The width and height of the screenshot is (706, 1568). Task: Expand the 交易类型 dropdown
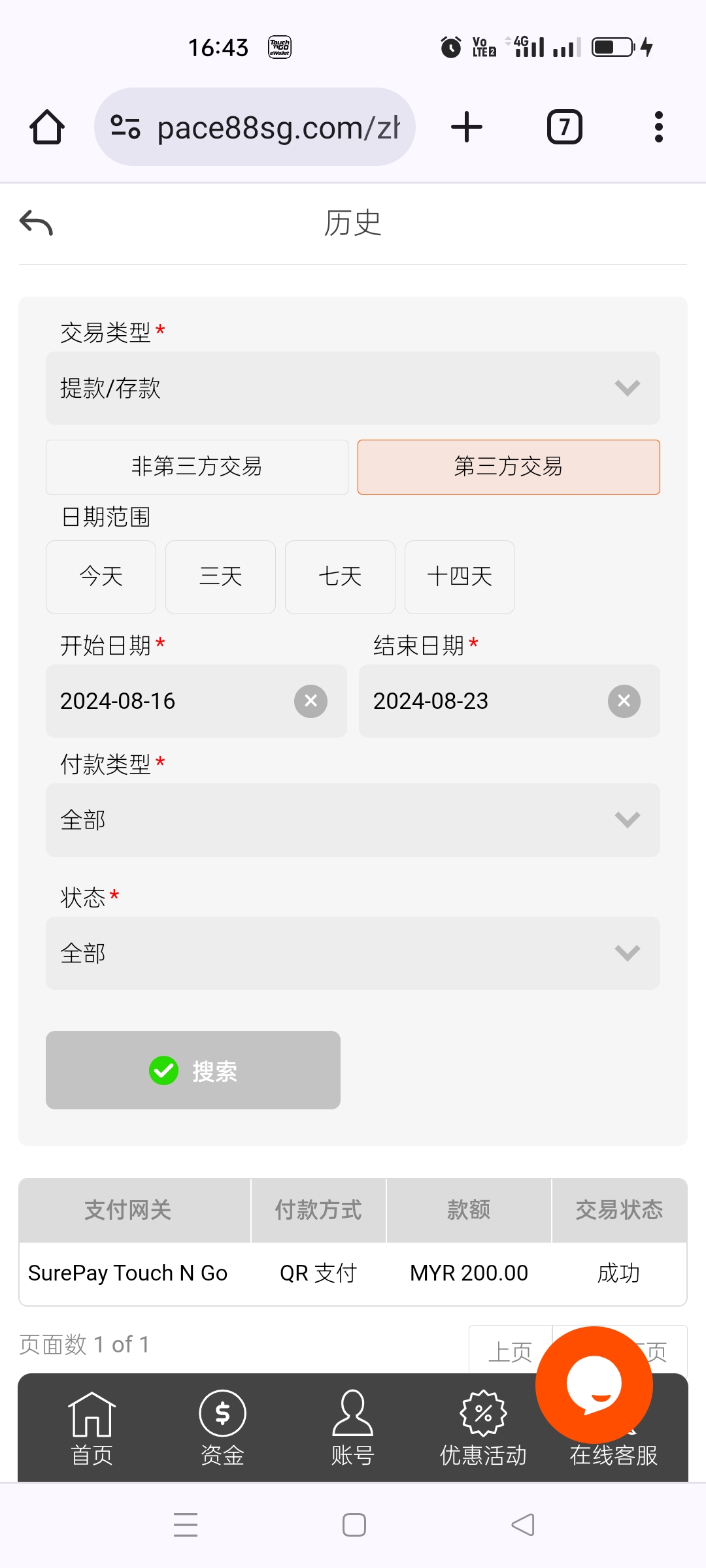(x=353, y=388)
